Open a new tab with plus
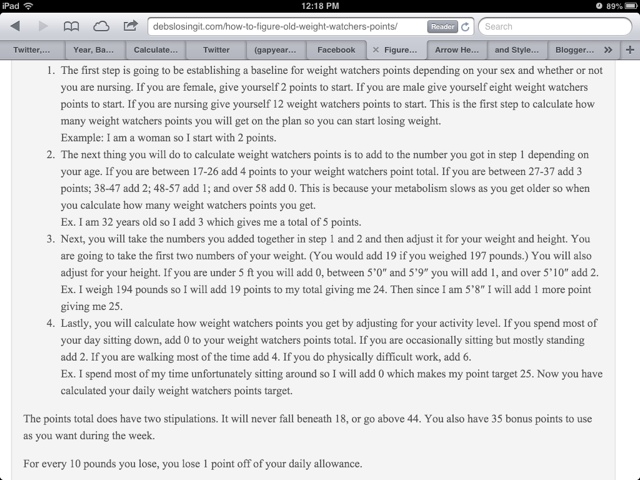Screen dimensions: 640x480 click(630, 50)
